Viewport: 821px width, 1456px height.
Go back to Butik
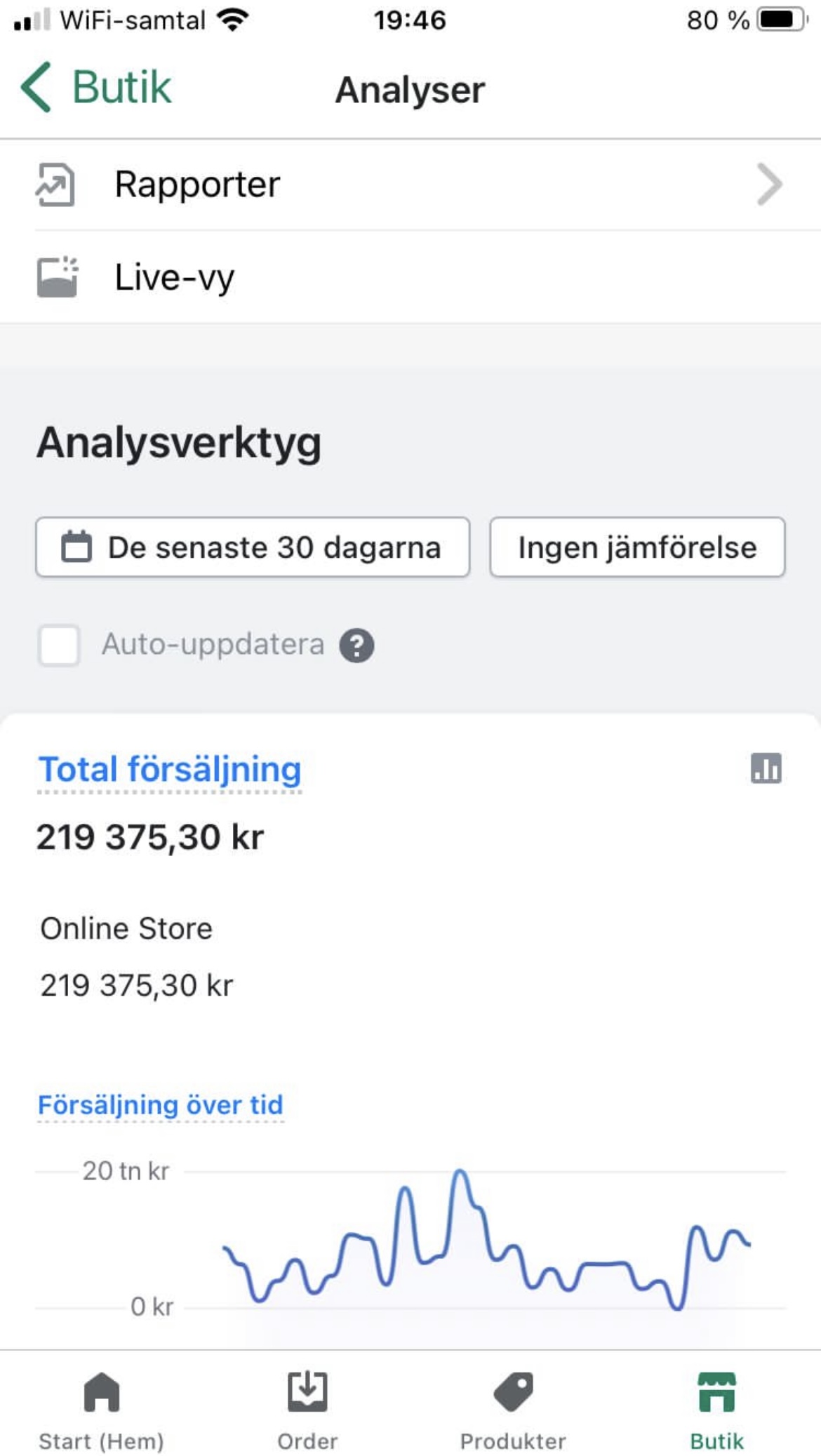click(96, 88)
